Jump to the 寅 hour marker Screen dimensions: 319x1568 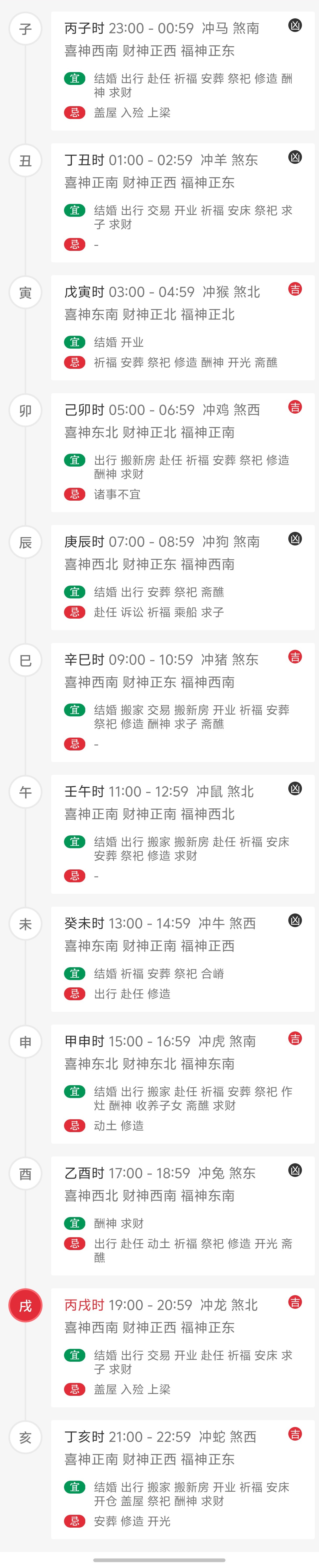click(25, 293)
